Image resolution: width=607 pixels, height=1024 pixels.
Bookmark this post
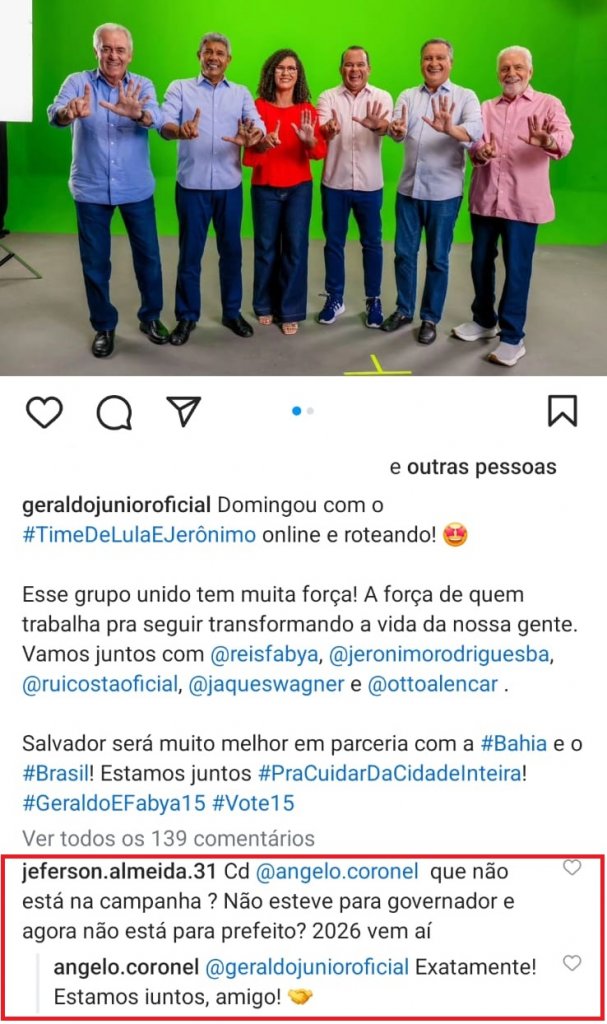(x=563, y=411)
